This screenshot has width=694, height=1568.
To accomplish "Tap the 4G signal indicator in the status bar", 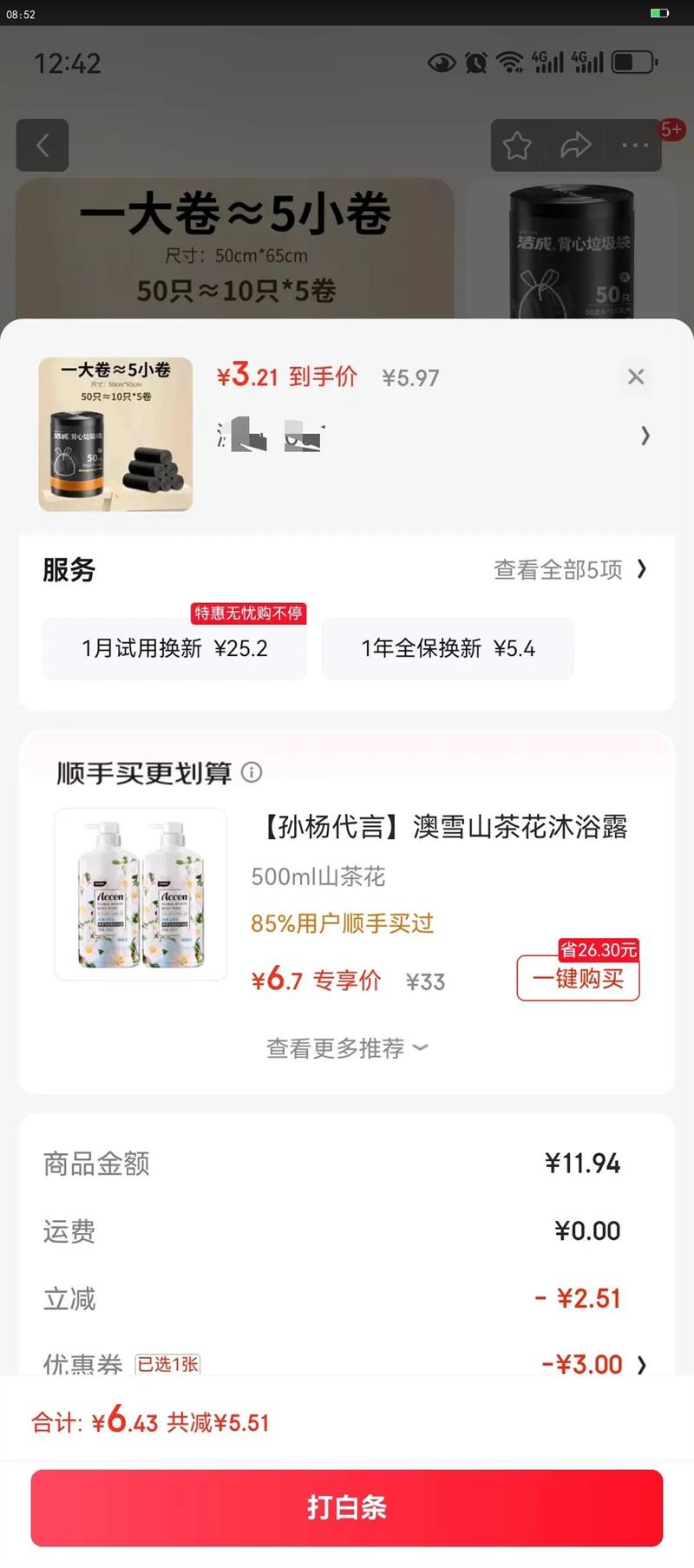I will [547, 62].
